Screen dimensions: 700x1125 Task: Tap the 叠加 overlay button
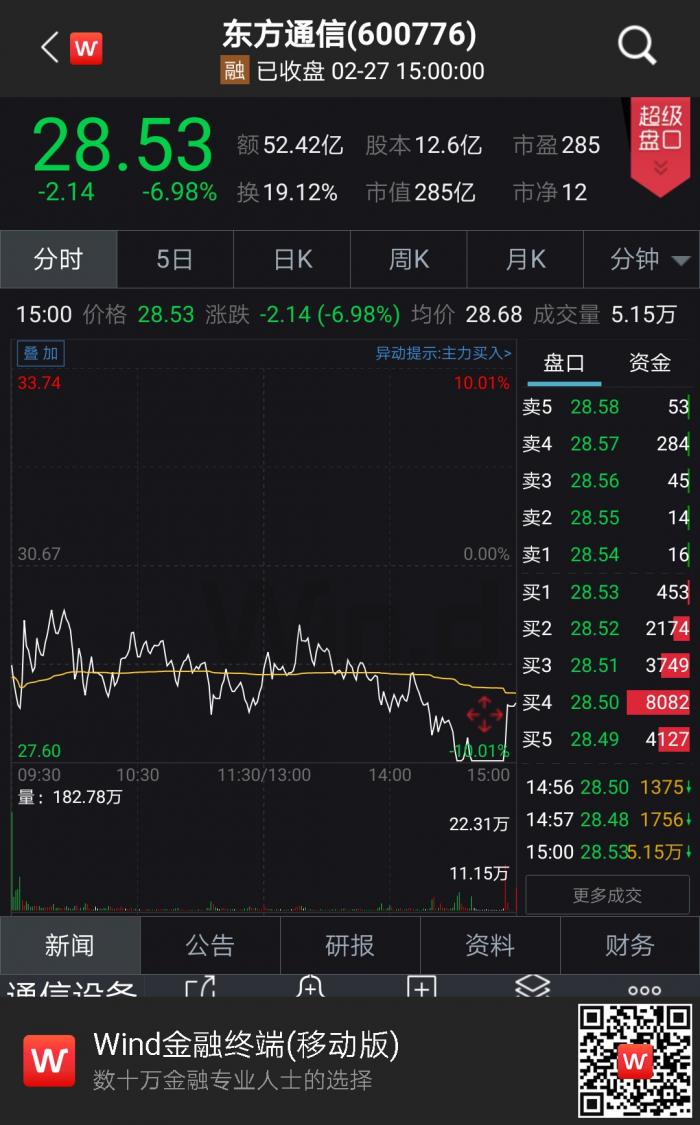click(41, 353)
